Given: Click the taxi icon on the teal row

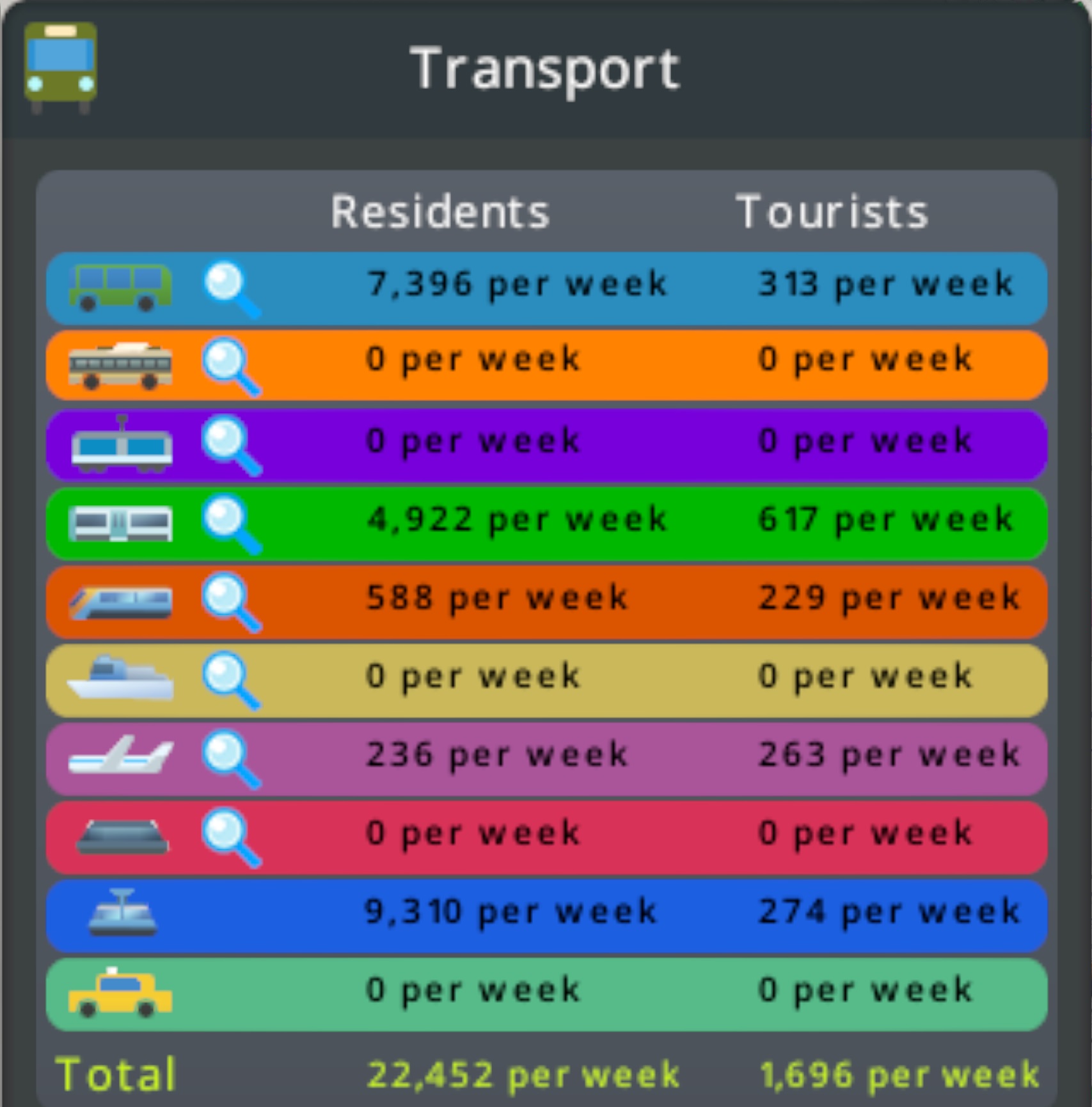Looking at the screenshot, I should tap(118, 991).
